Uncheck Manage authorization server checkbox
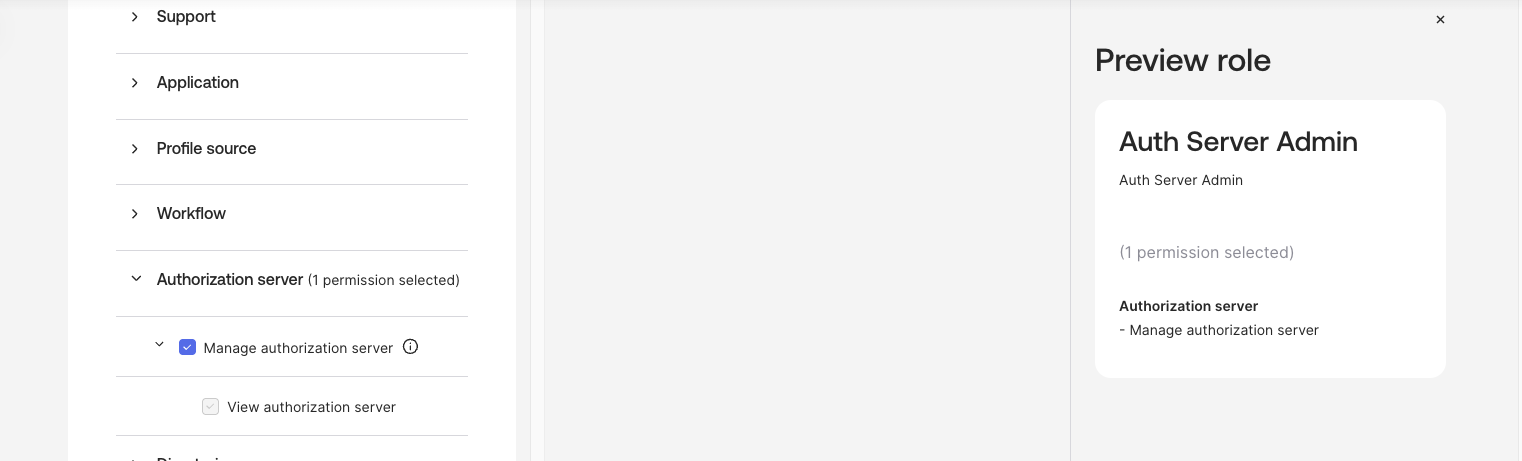The image size is (1522, 461). coord(187,348)
